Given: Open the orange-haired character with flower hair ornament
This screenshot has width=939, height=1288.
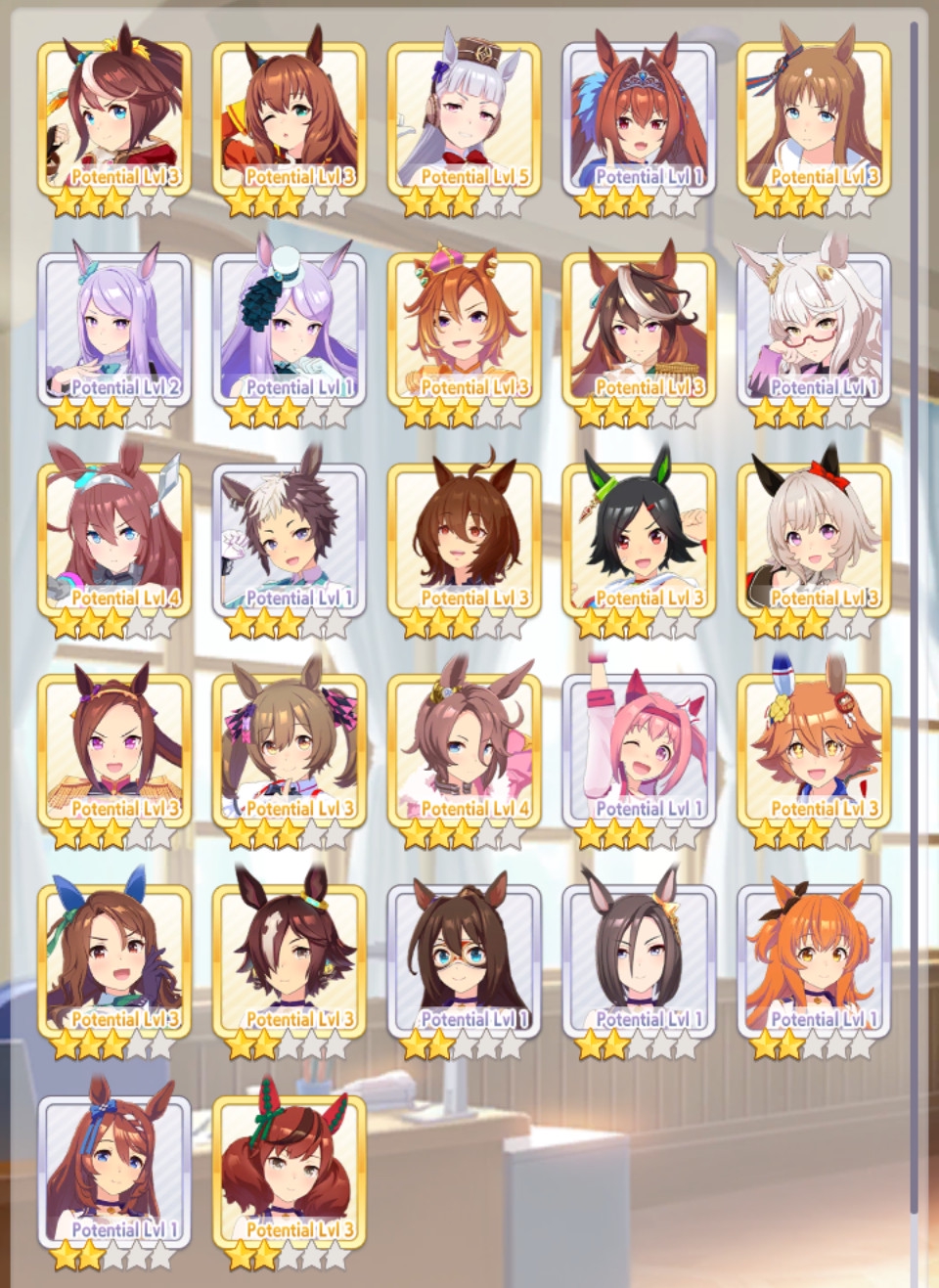Looking at the screenshot, I should [814, 749].
